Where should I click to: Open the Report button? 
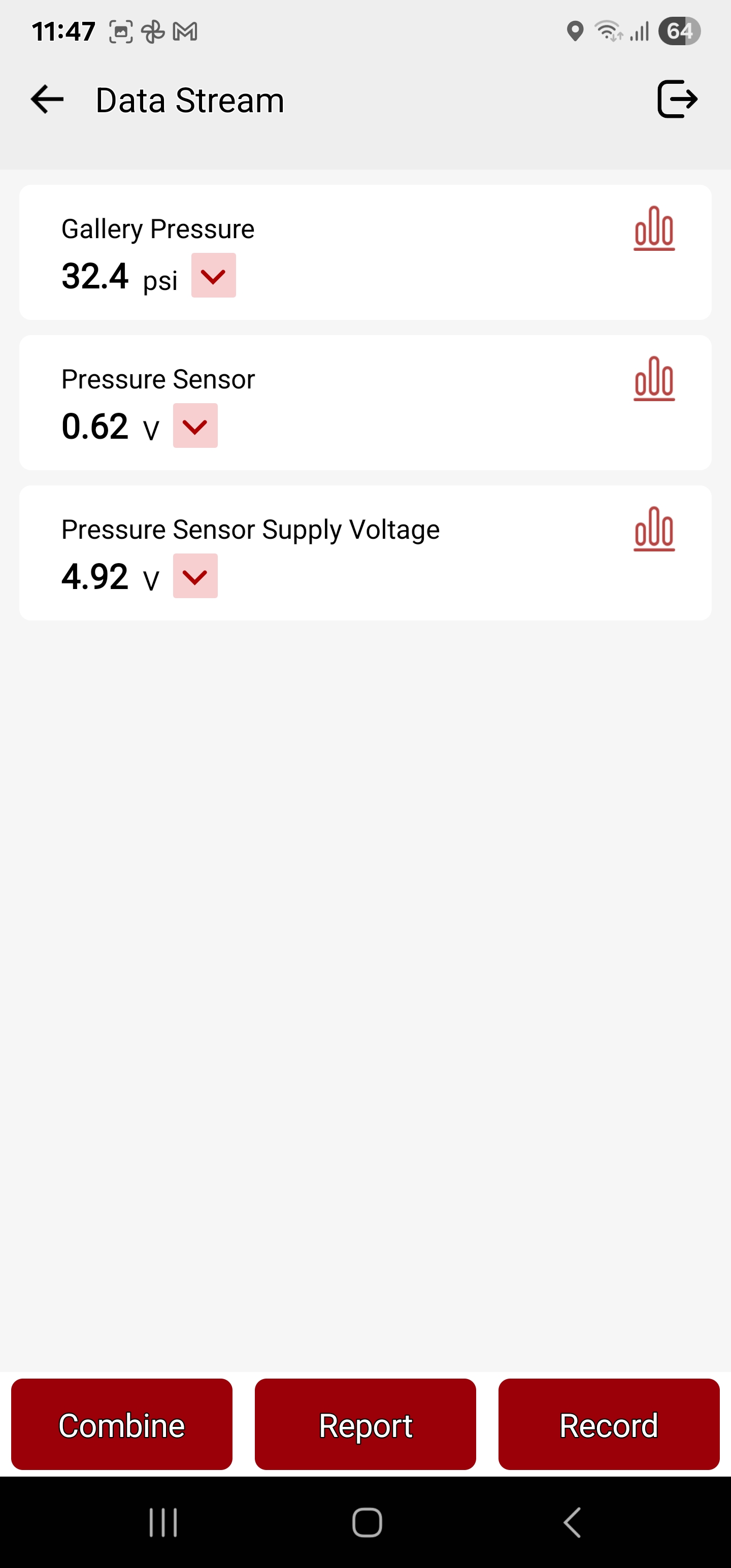(365, 1425)
